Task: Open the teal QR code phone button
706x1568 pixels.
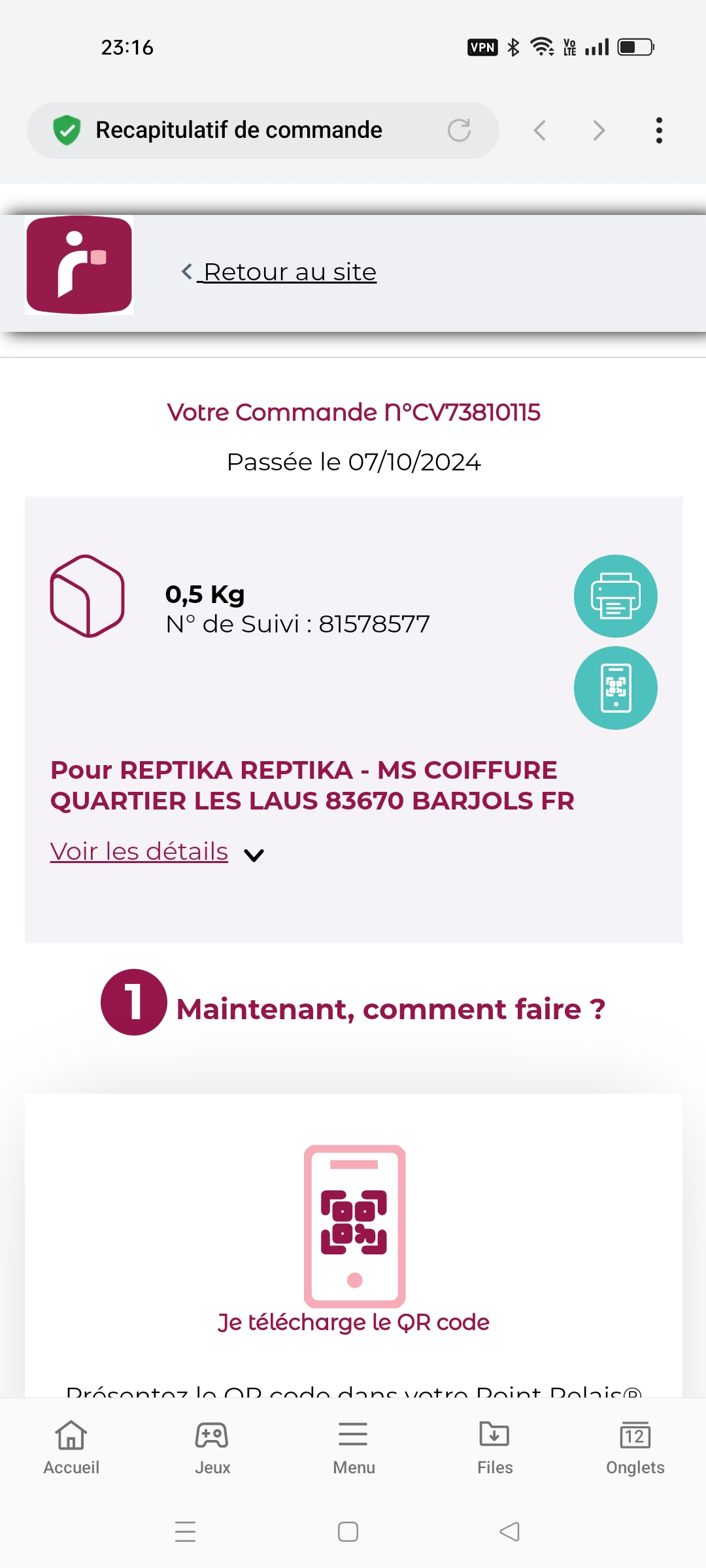Action: click(x=616, y=688)
